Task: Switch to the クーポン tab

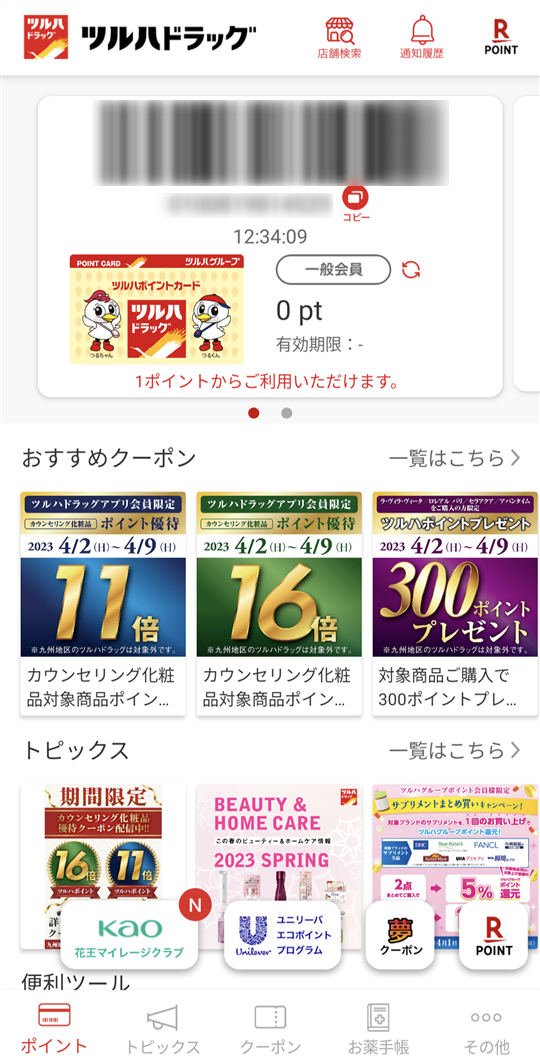Action: click(x=271, y=1028)
